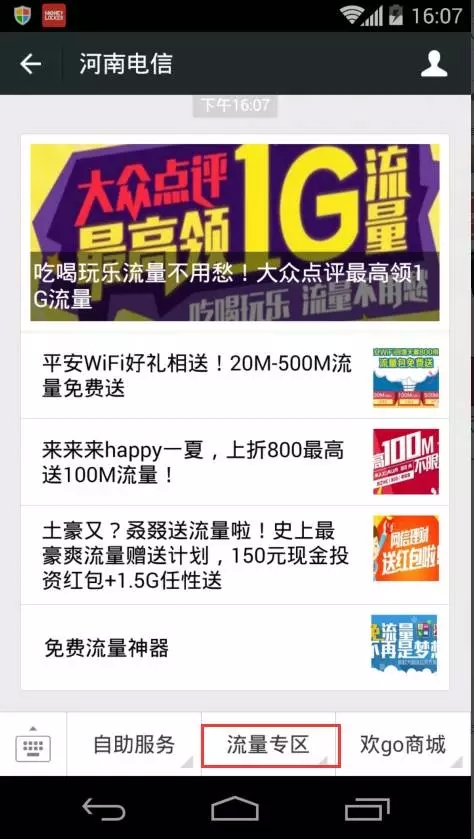Expand the 流量专区 menu

coord(268,744)
